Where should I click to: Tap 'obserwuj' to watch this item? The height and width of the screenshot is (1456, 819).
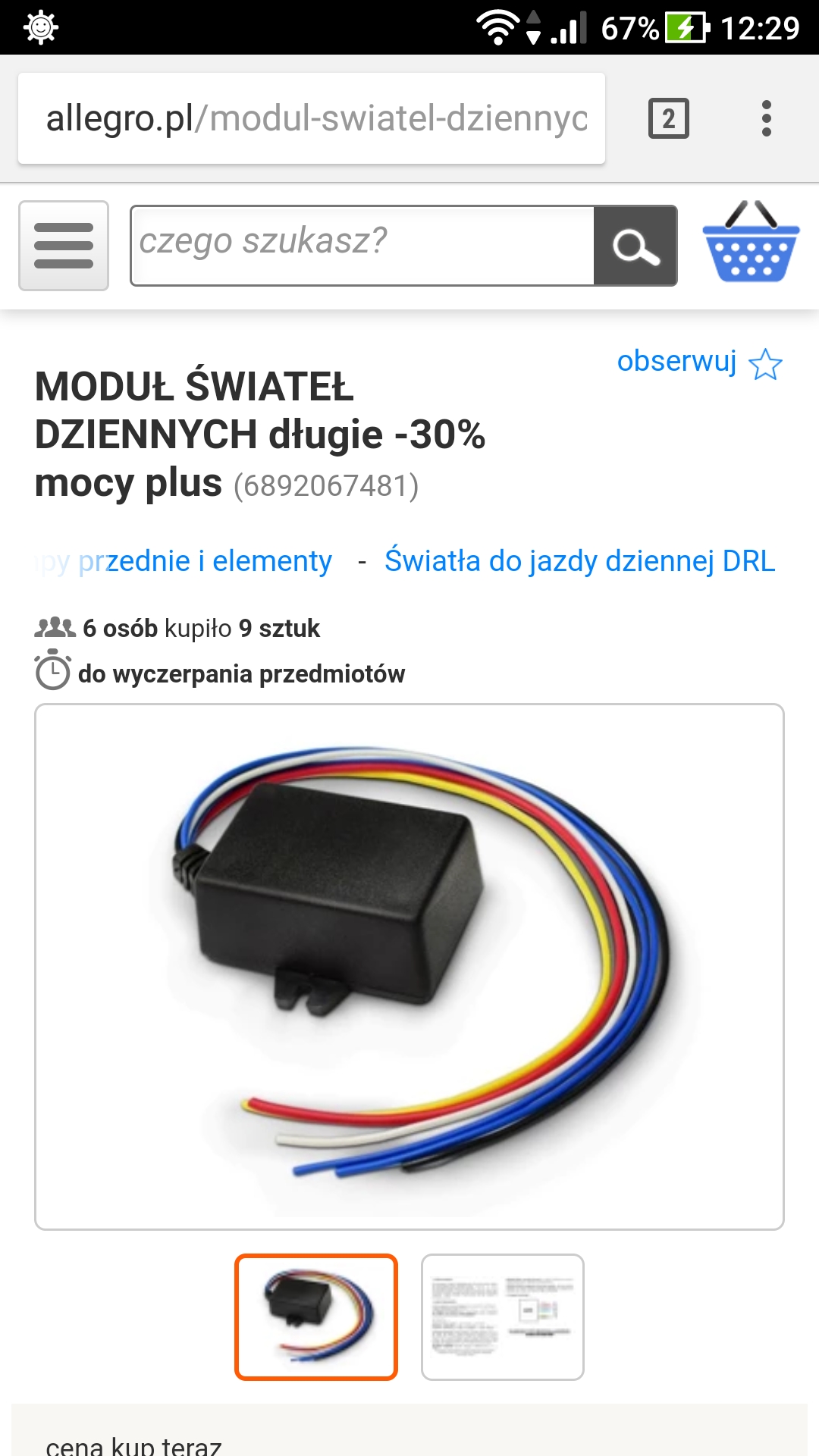[x=698, y=362]
